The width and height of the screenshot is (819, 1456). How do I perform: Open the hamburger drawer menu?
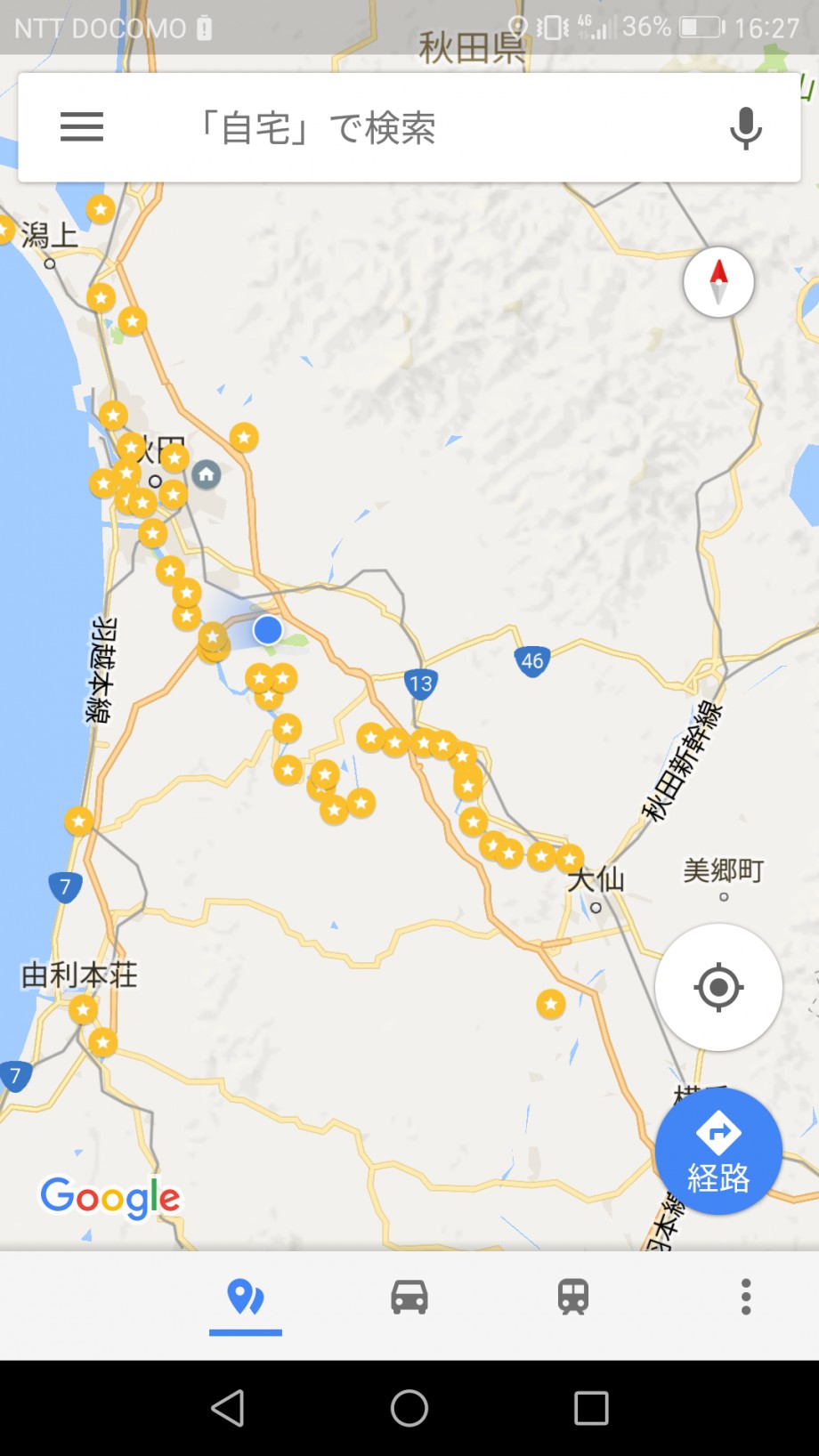click(x=82, y=127)
